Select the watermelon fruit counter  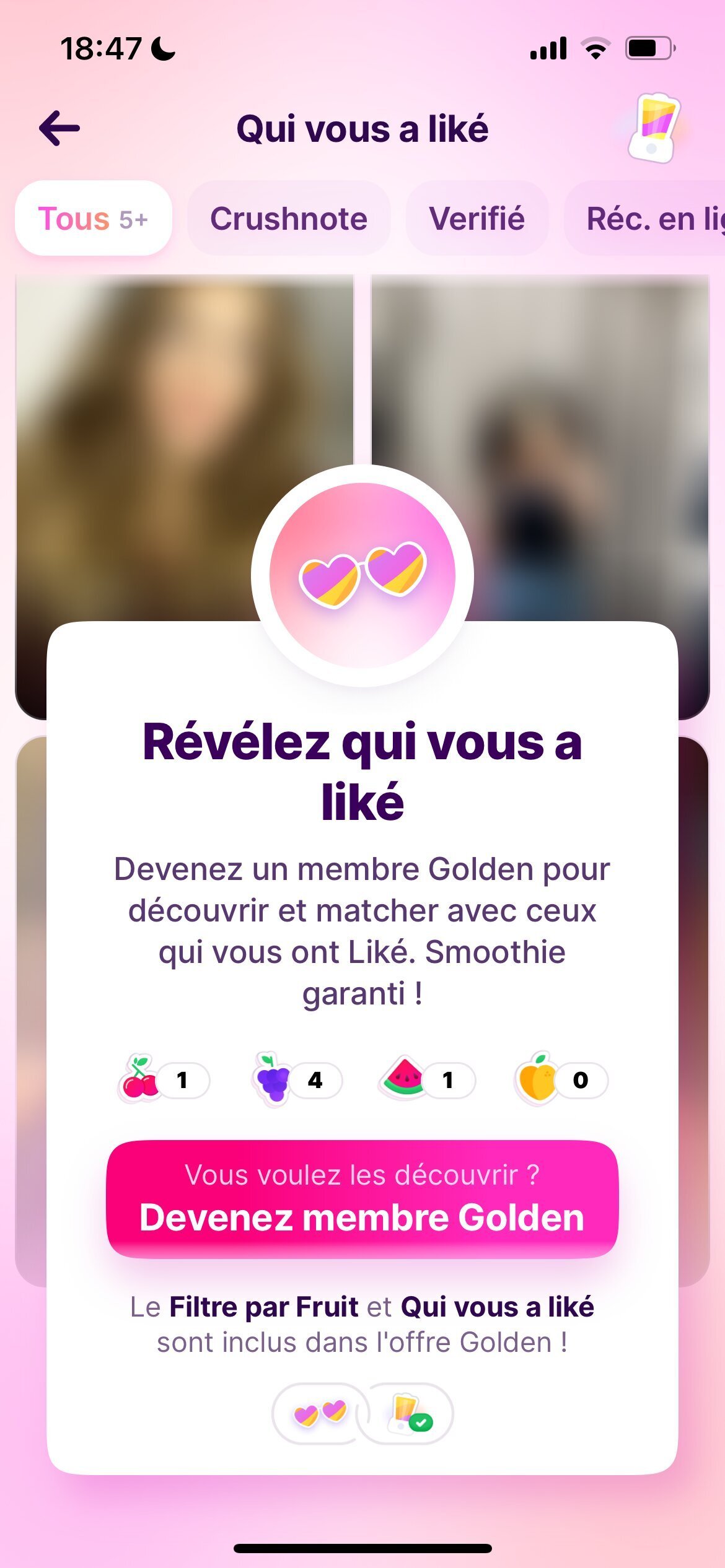click(x=428, y=1080)
